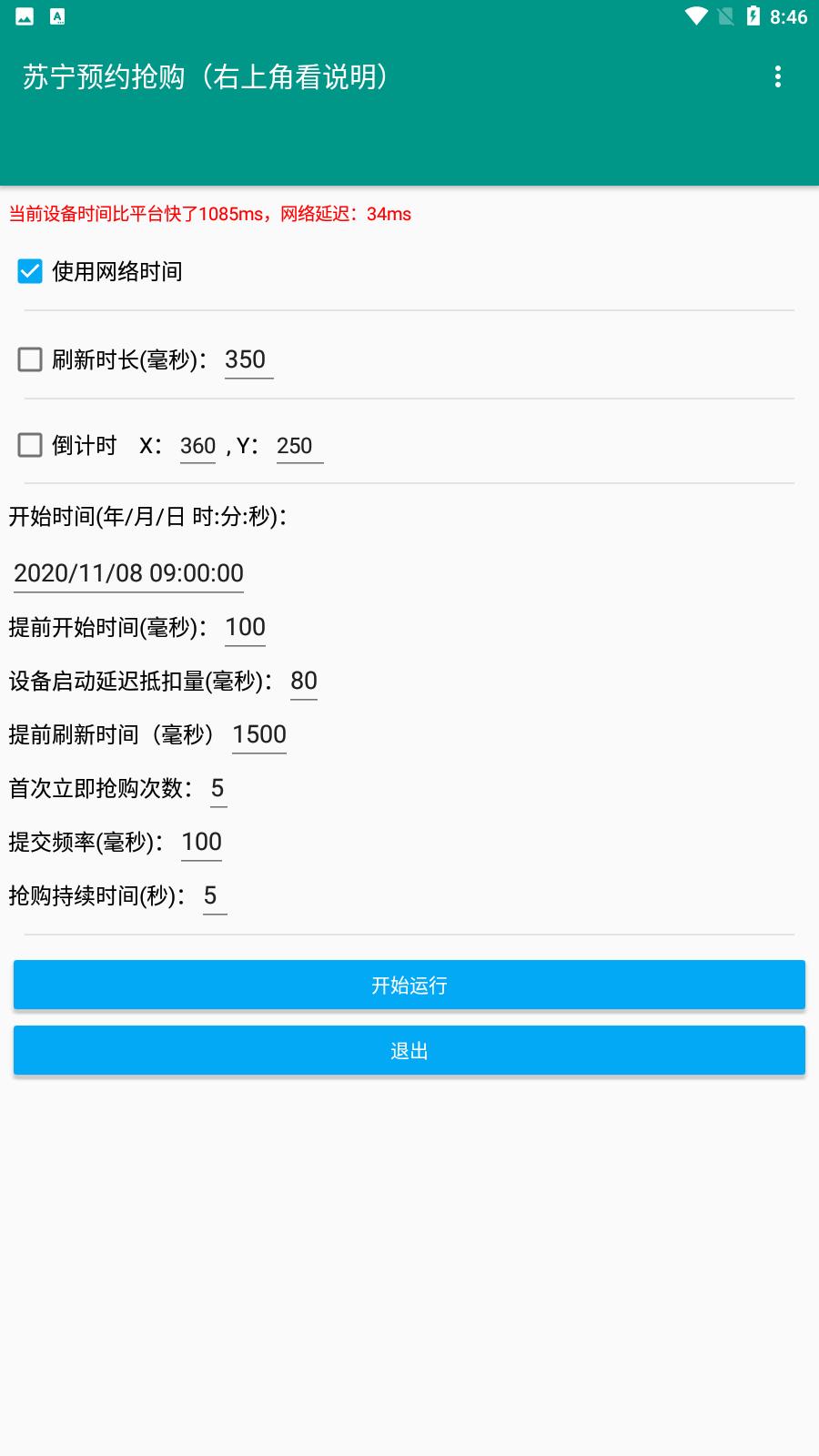Click the 开始运行 button
The width and height of the screenshot is (819, 1456).
409,984
